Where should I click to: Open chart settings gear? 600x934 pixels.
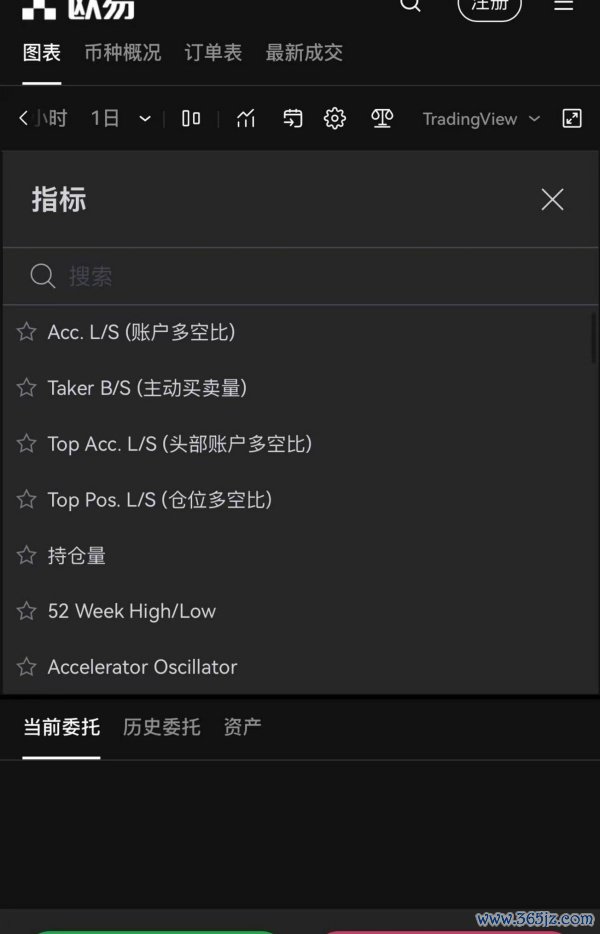click(335, 119)
